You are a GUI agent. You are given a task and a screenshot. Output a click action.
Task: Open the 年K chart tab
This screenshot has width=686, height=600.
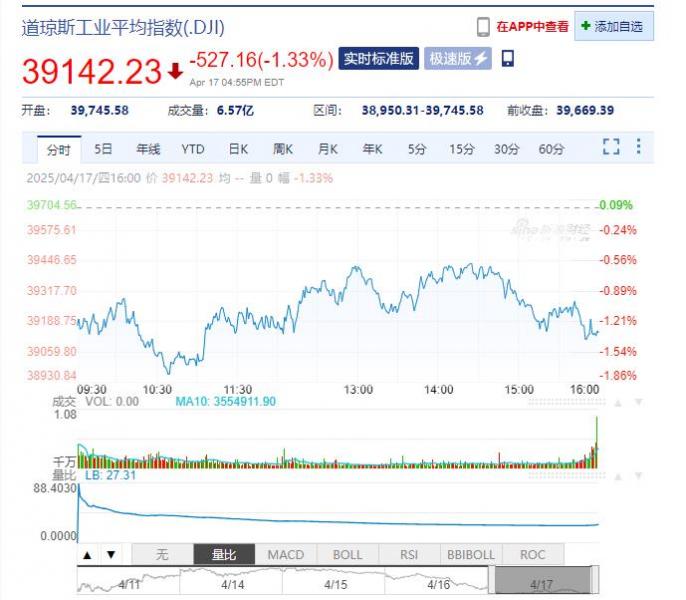point(372,149)
